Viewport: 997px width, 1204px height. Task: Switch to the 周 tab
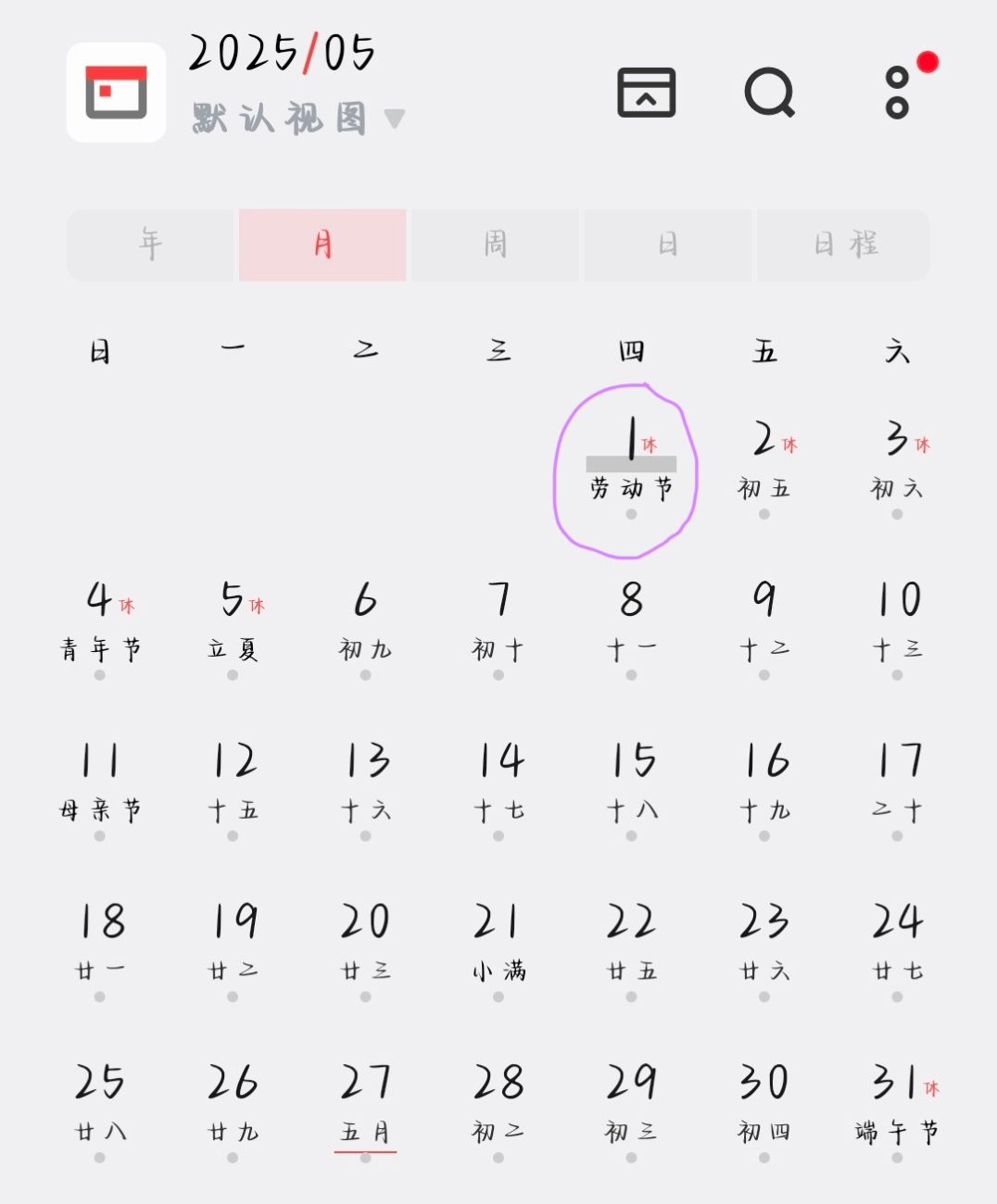[x=495, y=245]
